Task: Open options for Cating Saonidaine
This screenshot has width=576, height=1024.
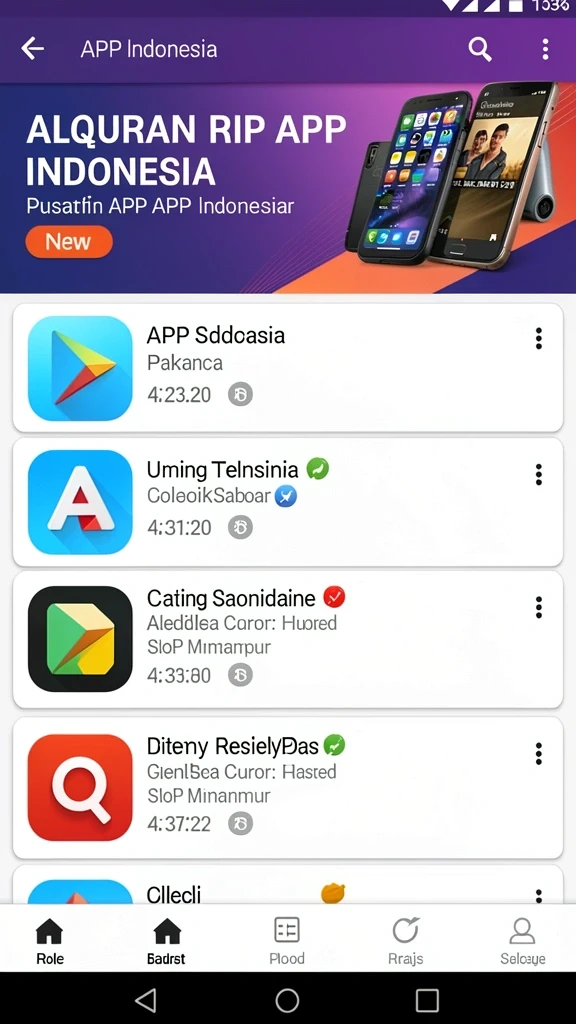Action: coord(539,607)
